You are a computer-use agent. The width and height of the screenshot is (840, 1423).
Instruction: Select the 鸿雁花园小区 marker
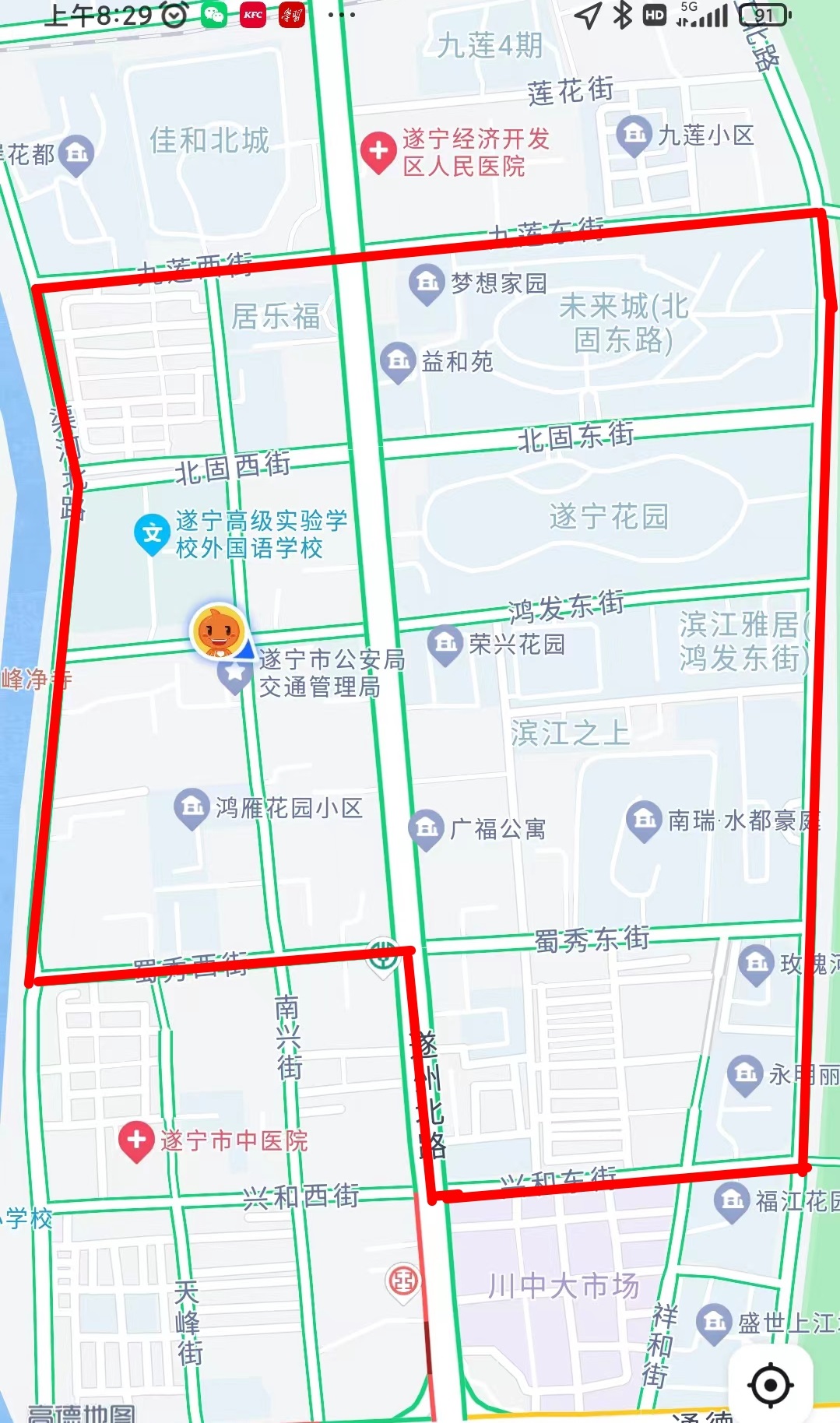point(191,808)
